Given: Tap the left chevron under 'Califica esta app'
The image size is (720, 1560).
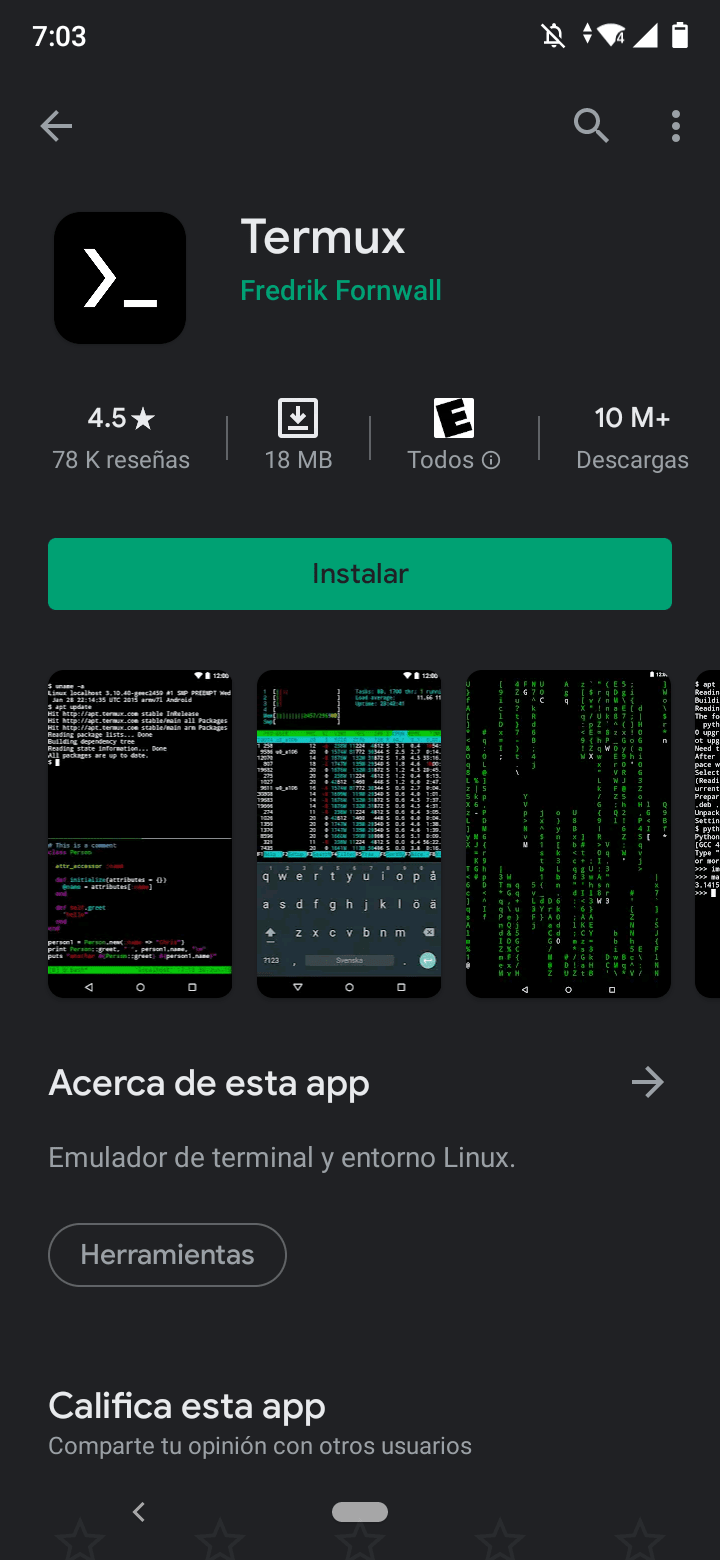Looking at the screenshot, I should click(x=139, y=1512).
